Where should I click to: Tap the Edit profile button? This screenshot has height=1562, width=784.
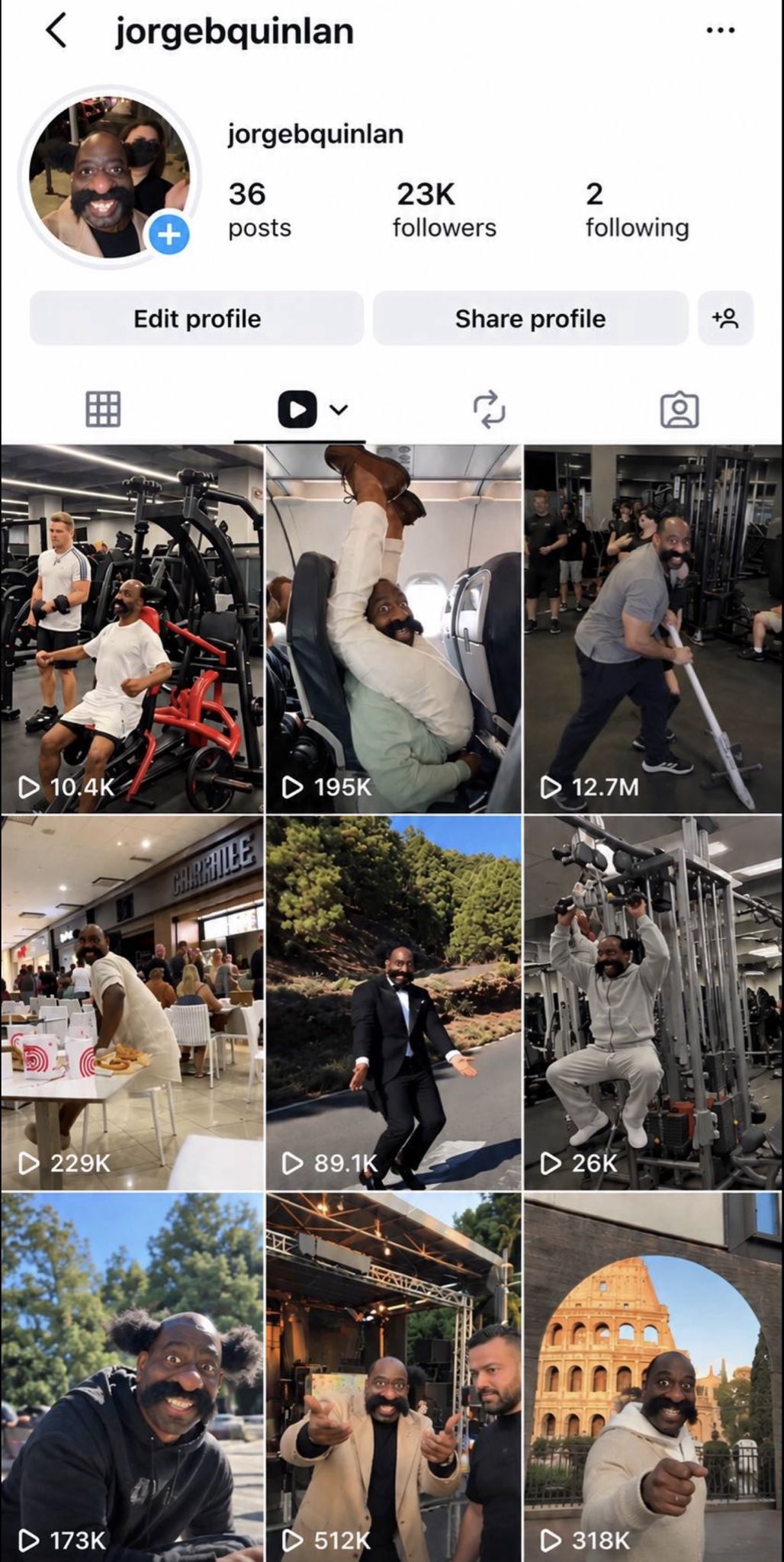[197, 318]
